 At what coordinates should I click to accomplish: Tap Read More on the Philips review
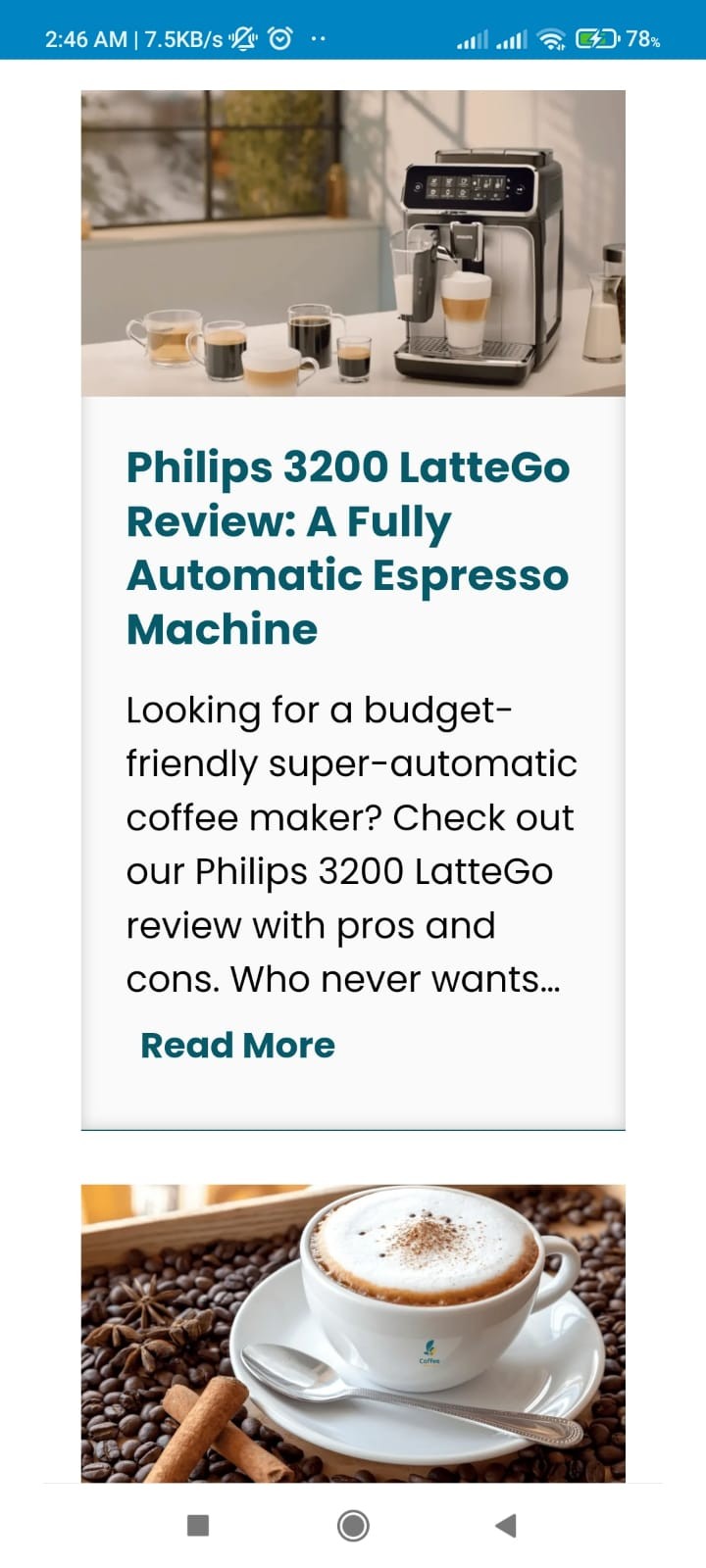pos(237,1045)
